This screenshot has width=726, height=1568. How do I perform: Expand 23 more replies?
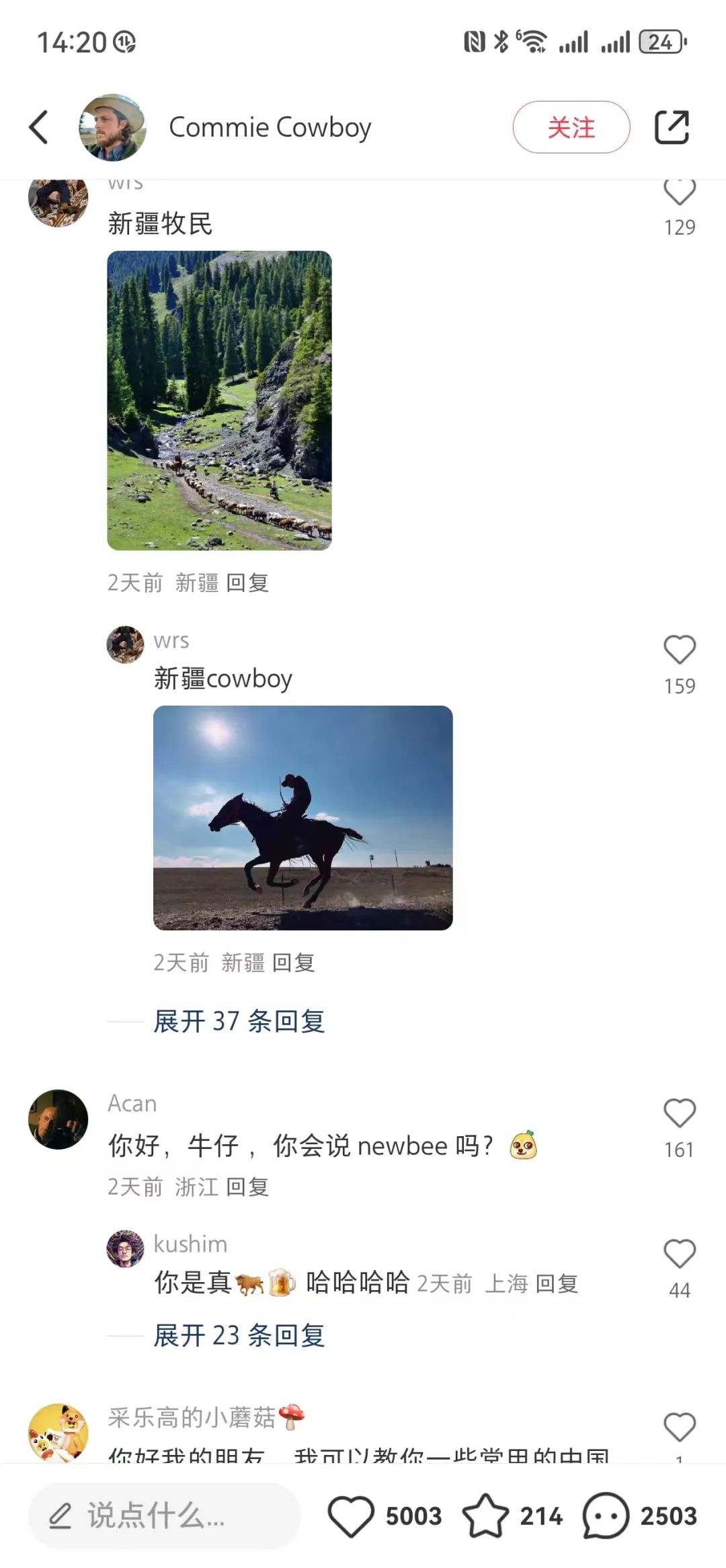239,1335
